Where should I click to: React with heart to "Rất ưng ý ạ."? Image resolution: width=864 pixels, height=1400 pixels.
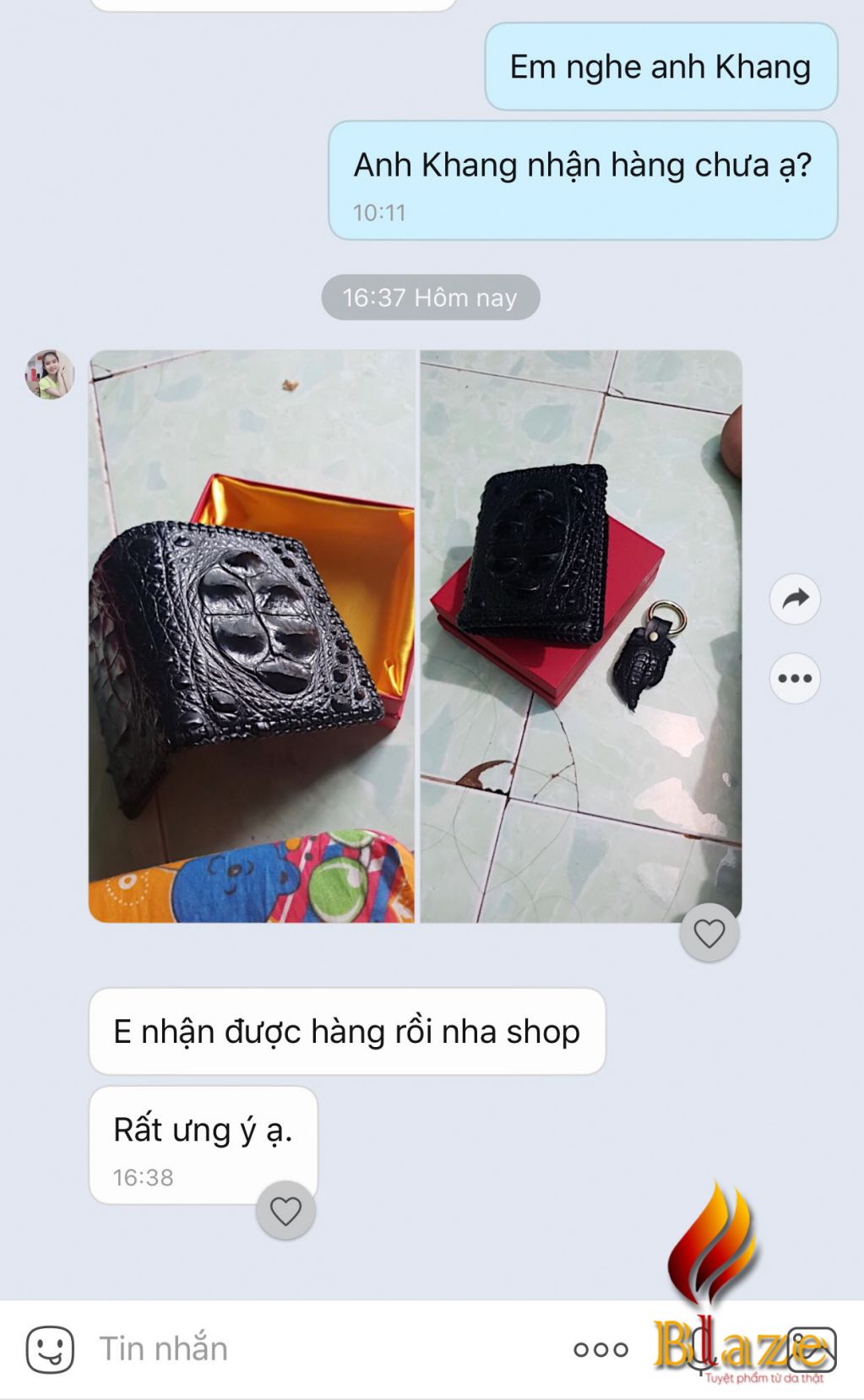pos(285,1210)
